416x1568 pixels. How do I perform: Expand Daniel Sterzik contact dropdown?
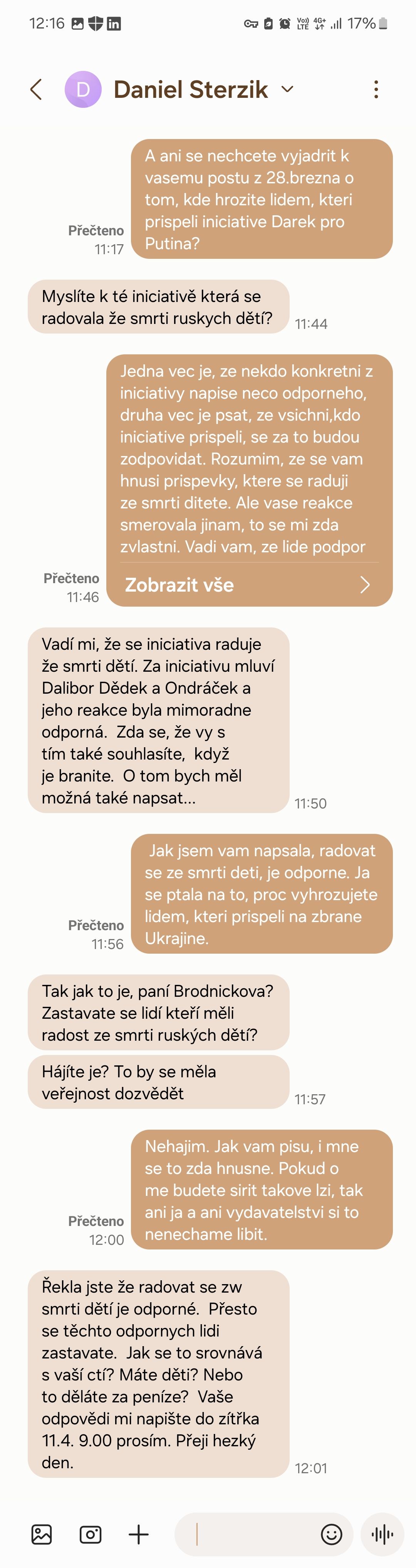tap(287, 89)
